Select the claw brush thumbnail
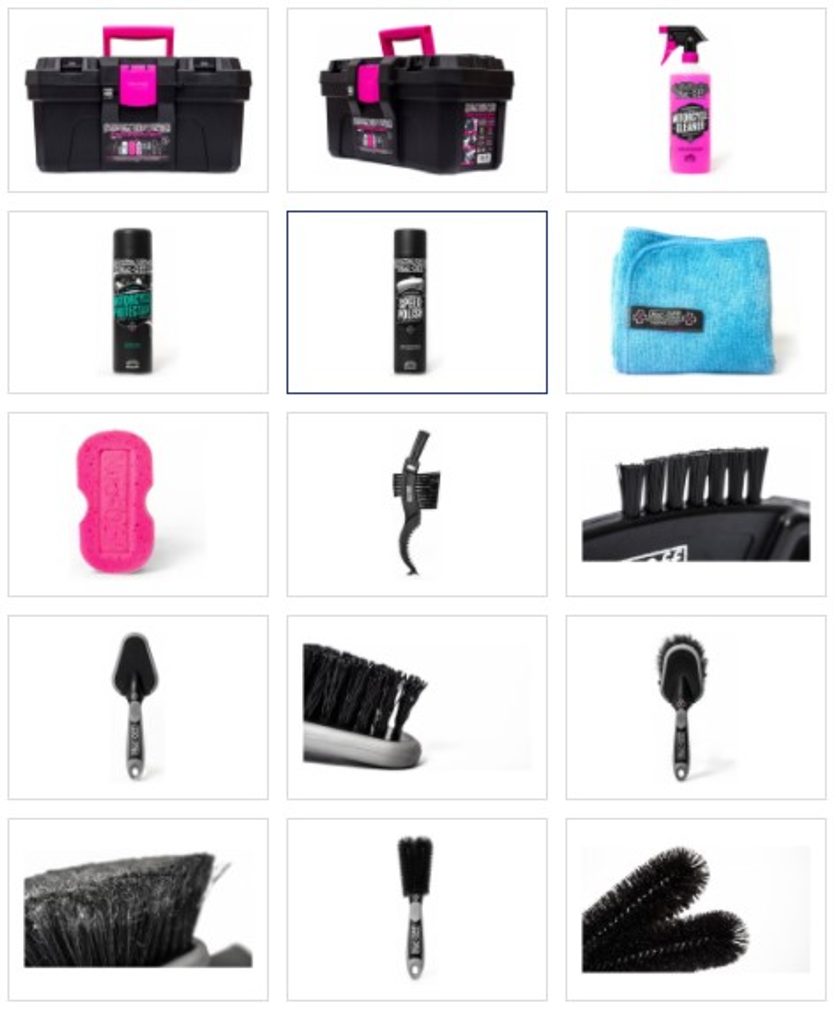This screenshot has height=1024, width=839. pos(416,504)
